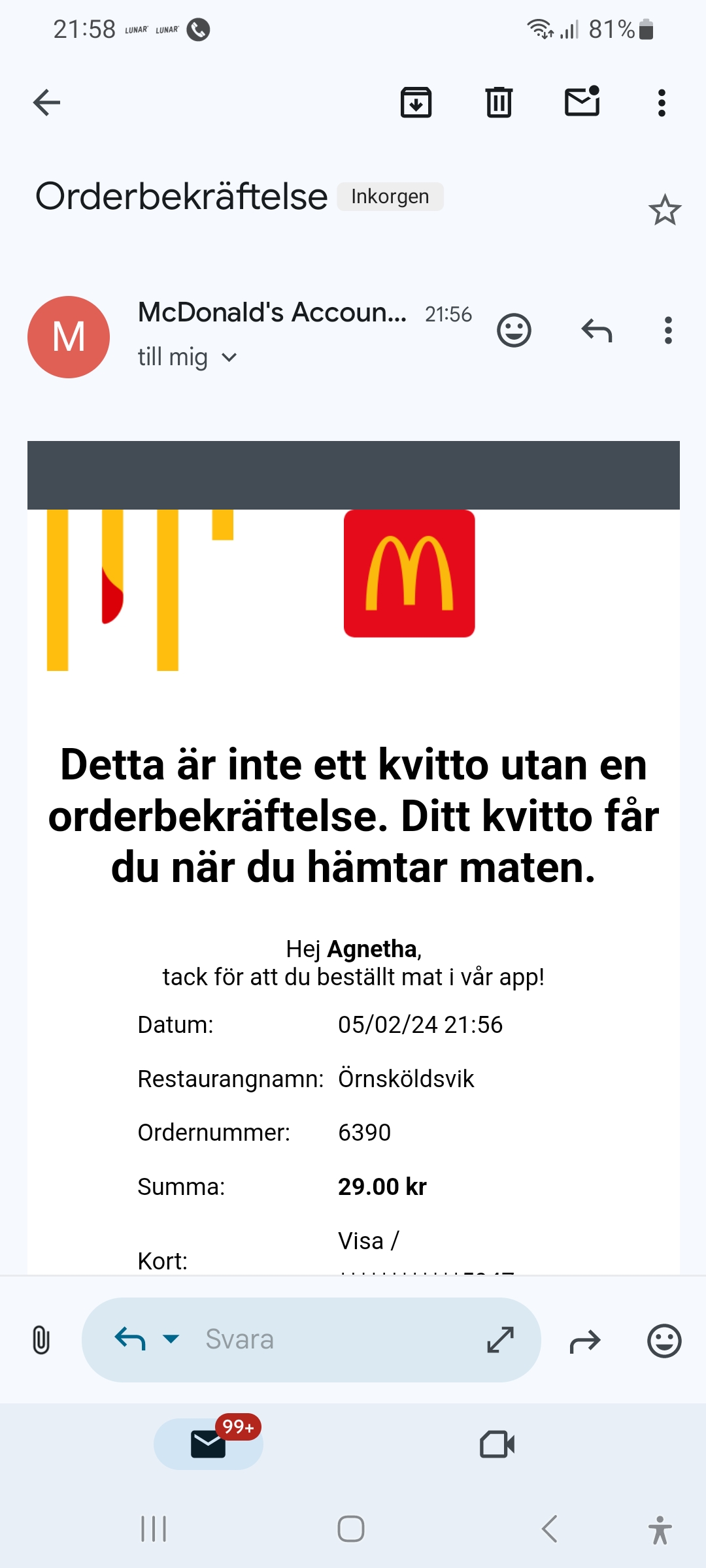Reply using the arrow beside sender name

coord(596,331)
